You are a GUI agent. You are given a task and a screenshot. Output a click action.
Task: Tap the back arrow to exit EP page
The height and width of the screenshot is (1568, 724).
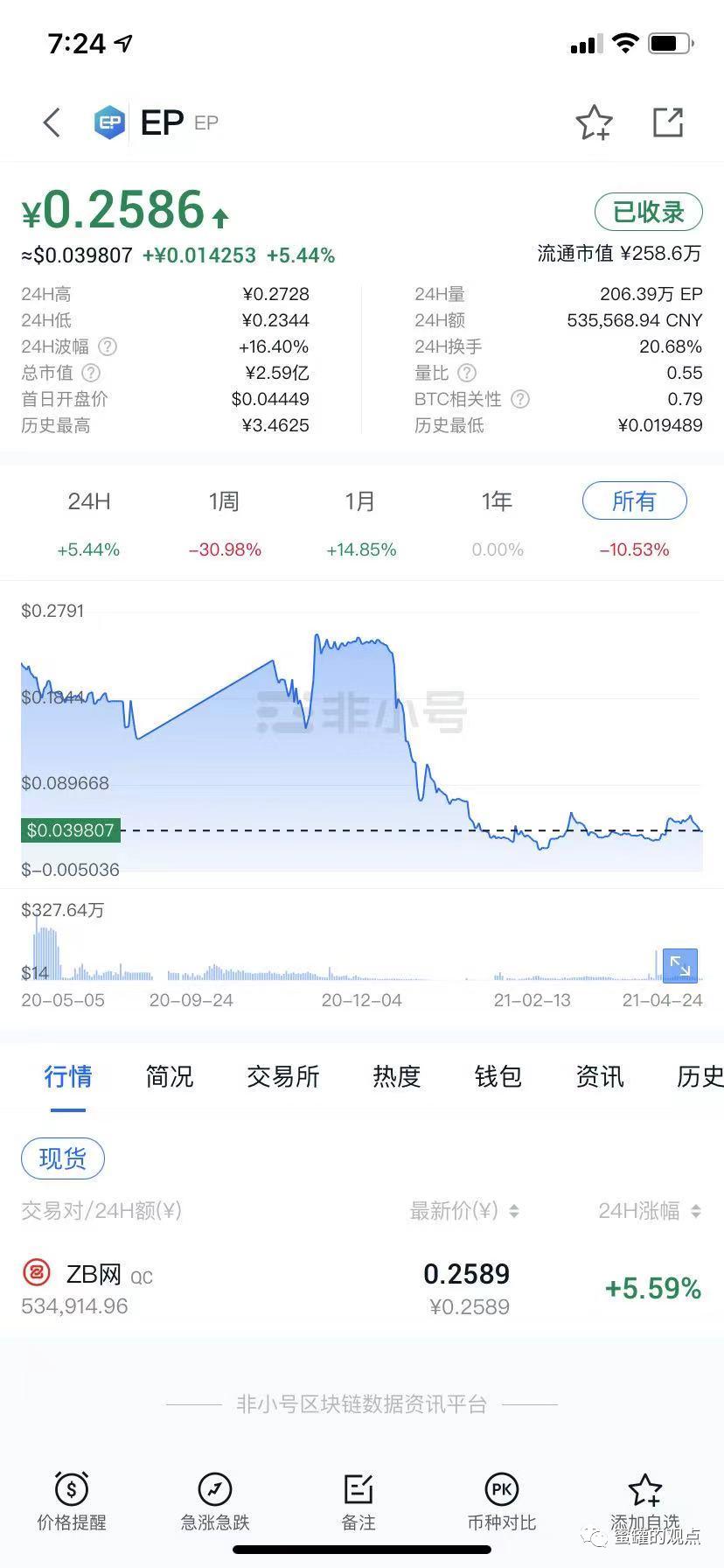tap(50, 122)
